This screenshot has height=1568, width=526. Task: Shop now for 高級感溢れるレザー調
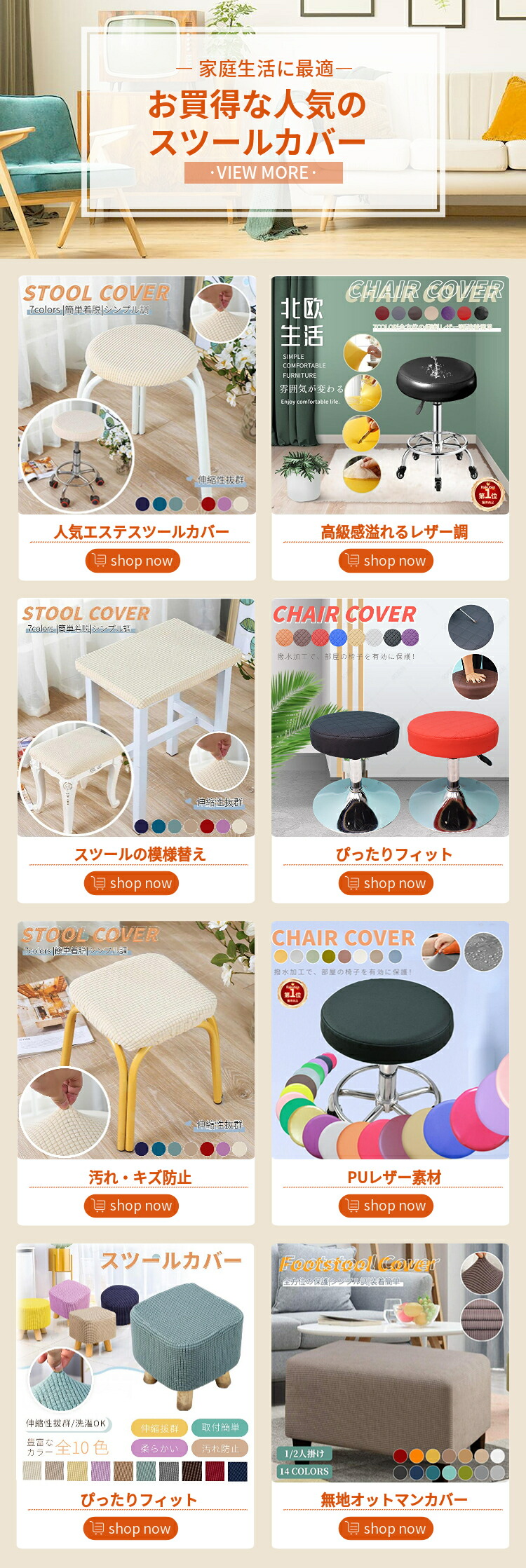point(386,561)
